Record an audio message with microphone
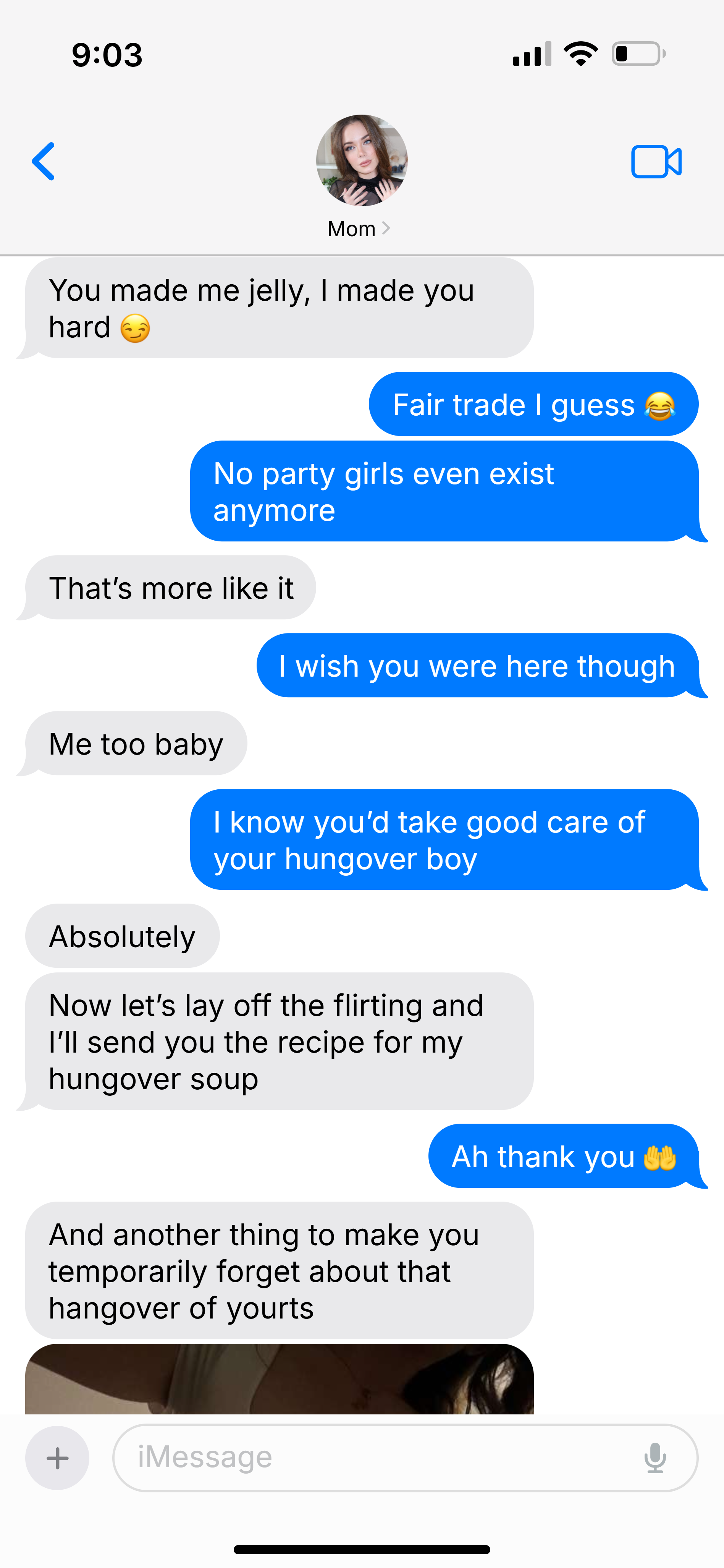This screenshot has height=1568, width=724. 655,1458
